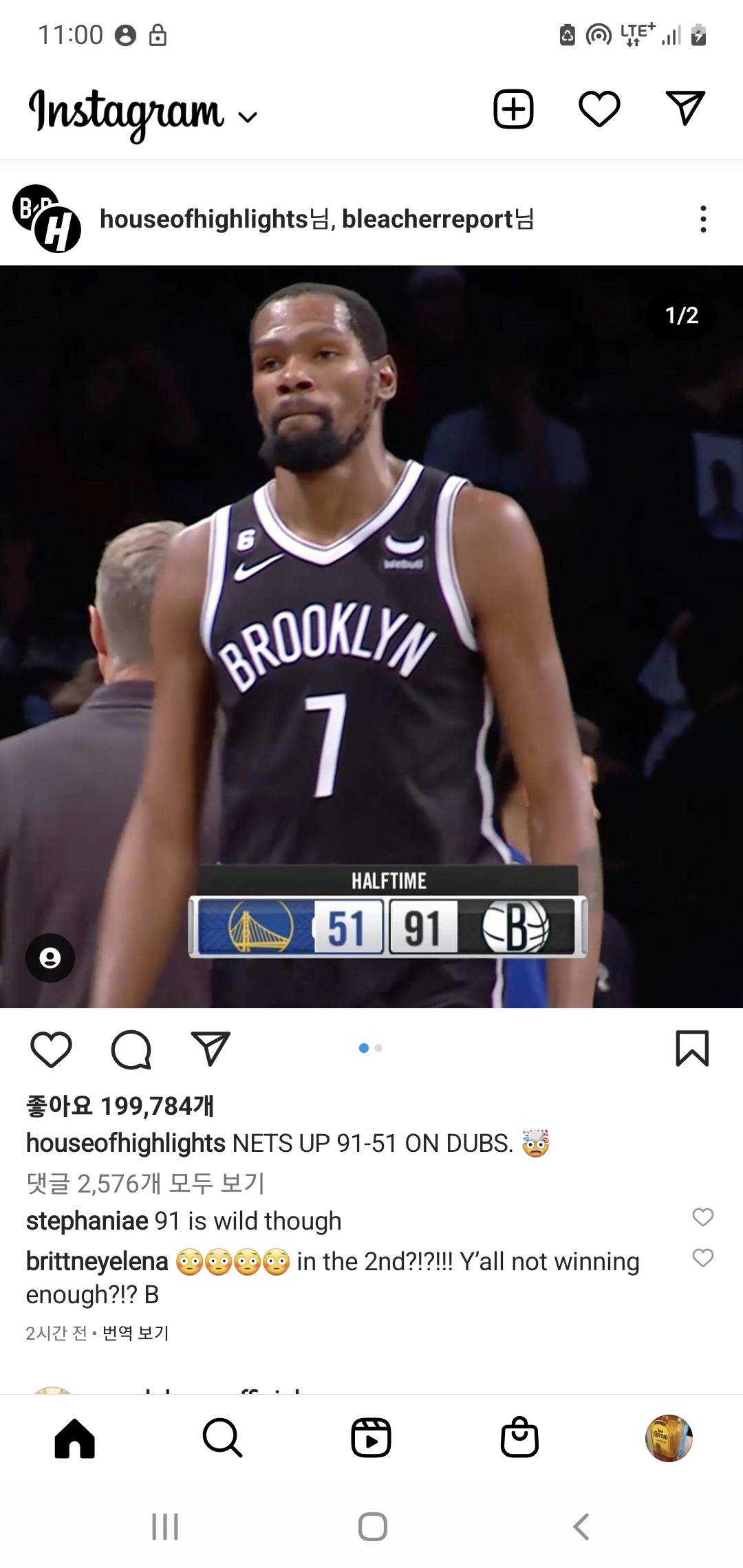The width and height of the screenshot is (743, 1568).
Task: Switch to the Search tab
Action: (x=222, y=1437)
